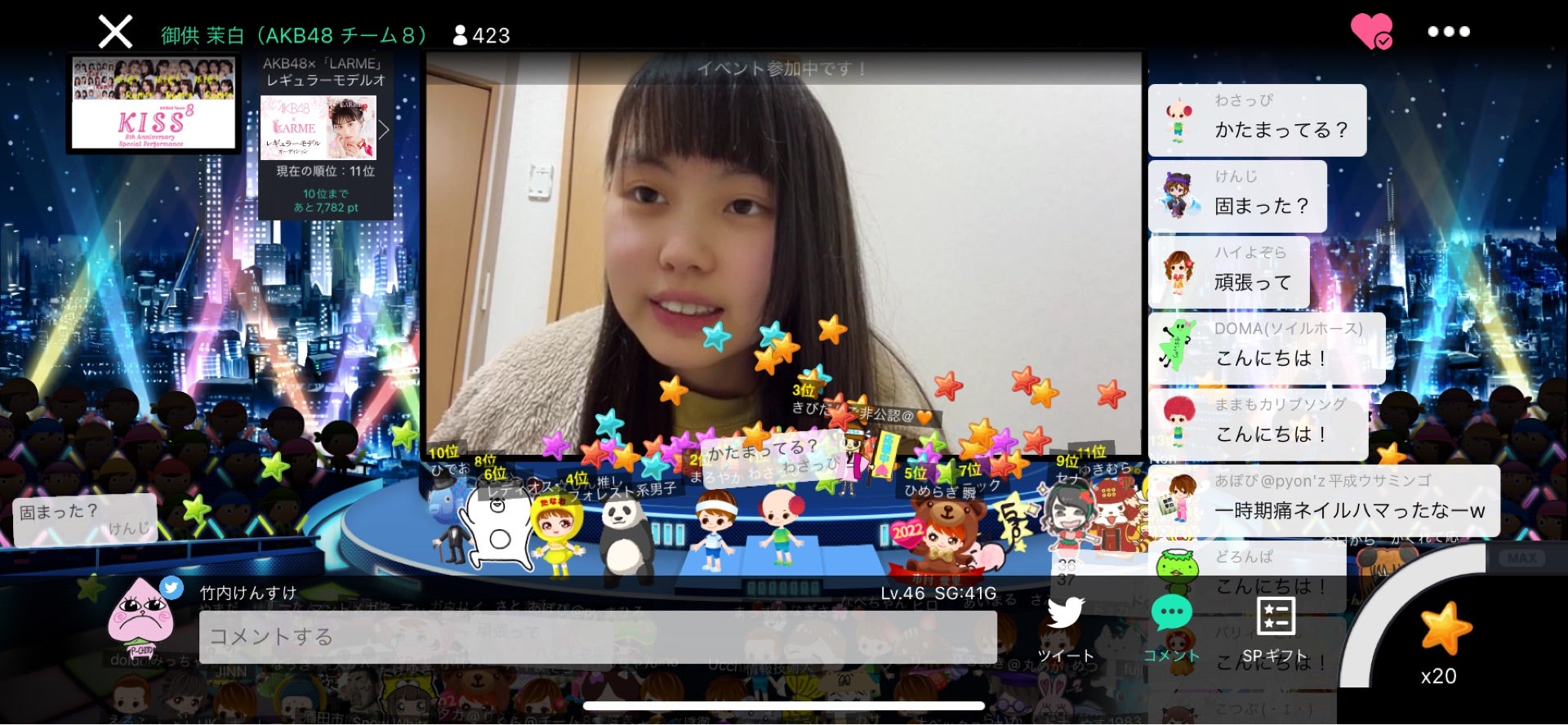1568x725 pixels.
Task: Switch to the コメント tab
Action: (1171, 629)
